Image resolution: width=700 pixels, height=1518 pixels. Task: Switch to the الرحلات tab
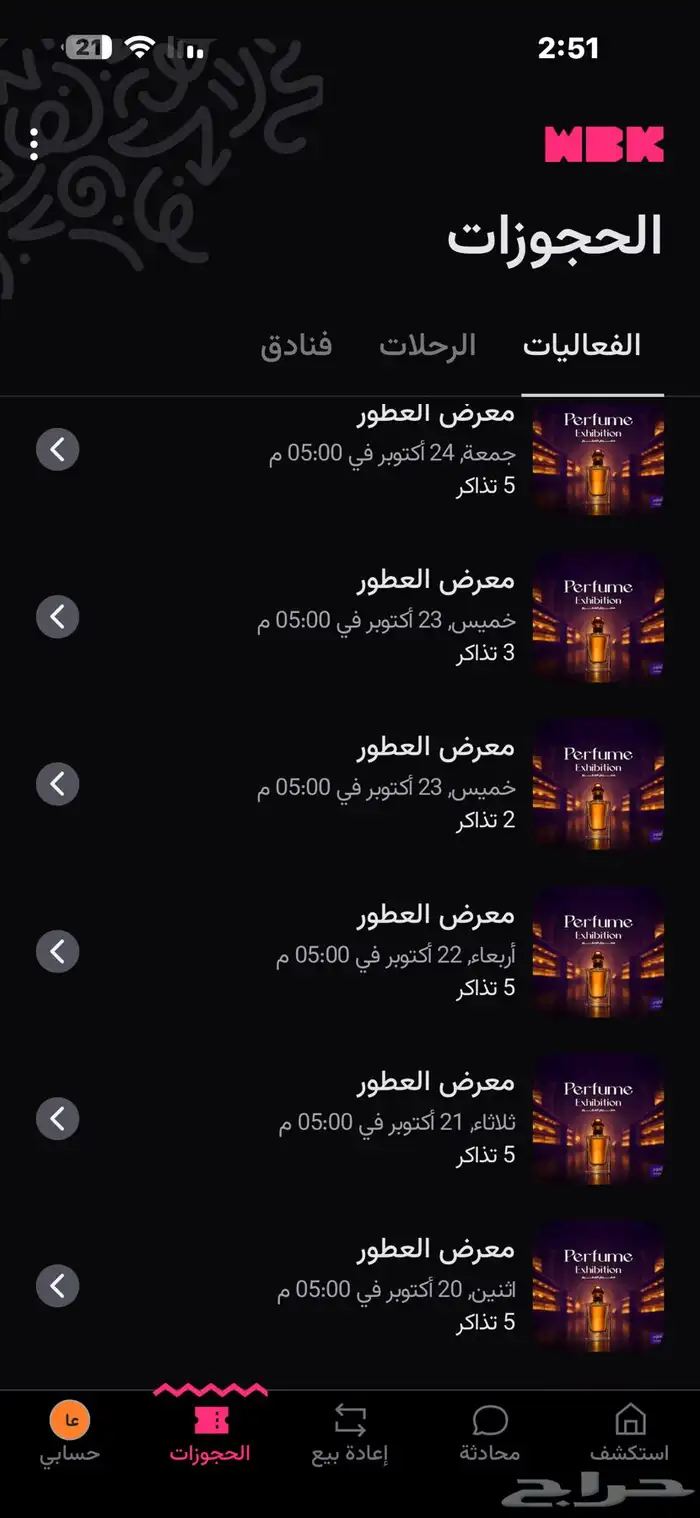[427, 346]
